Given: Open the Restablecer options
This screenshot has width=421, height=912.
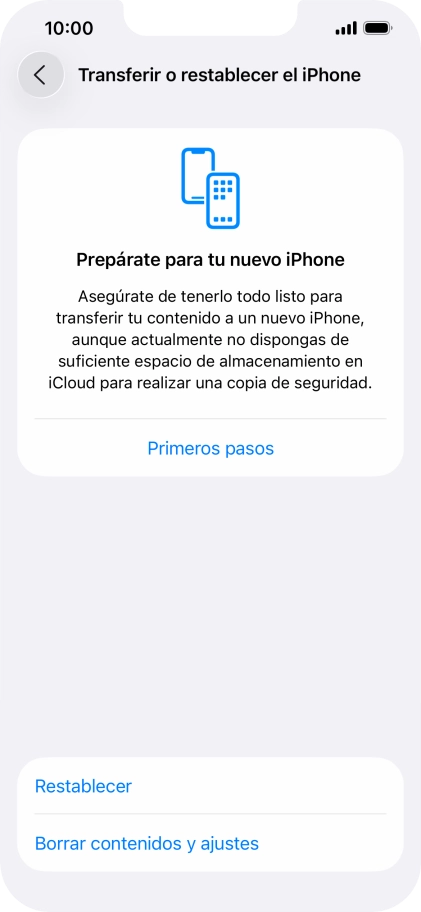Looking at the screenshot, I should [210, 786].
